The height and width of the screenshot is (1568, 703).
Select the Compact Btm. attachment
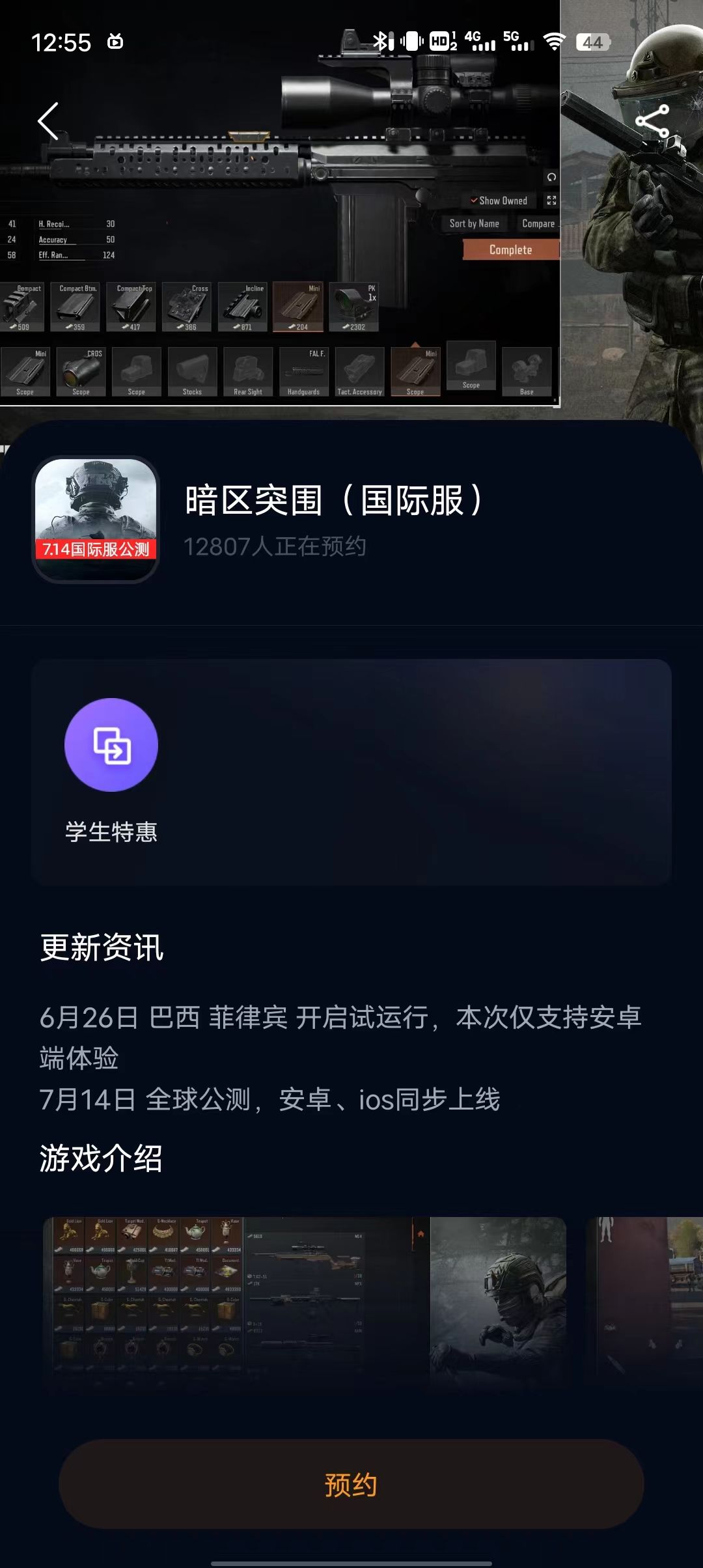[75, 306]
